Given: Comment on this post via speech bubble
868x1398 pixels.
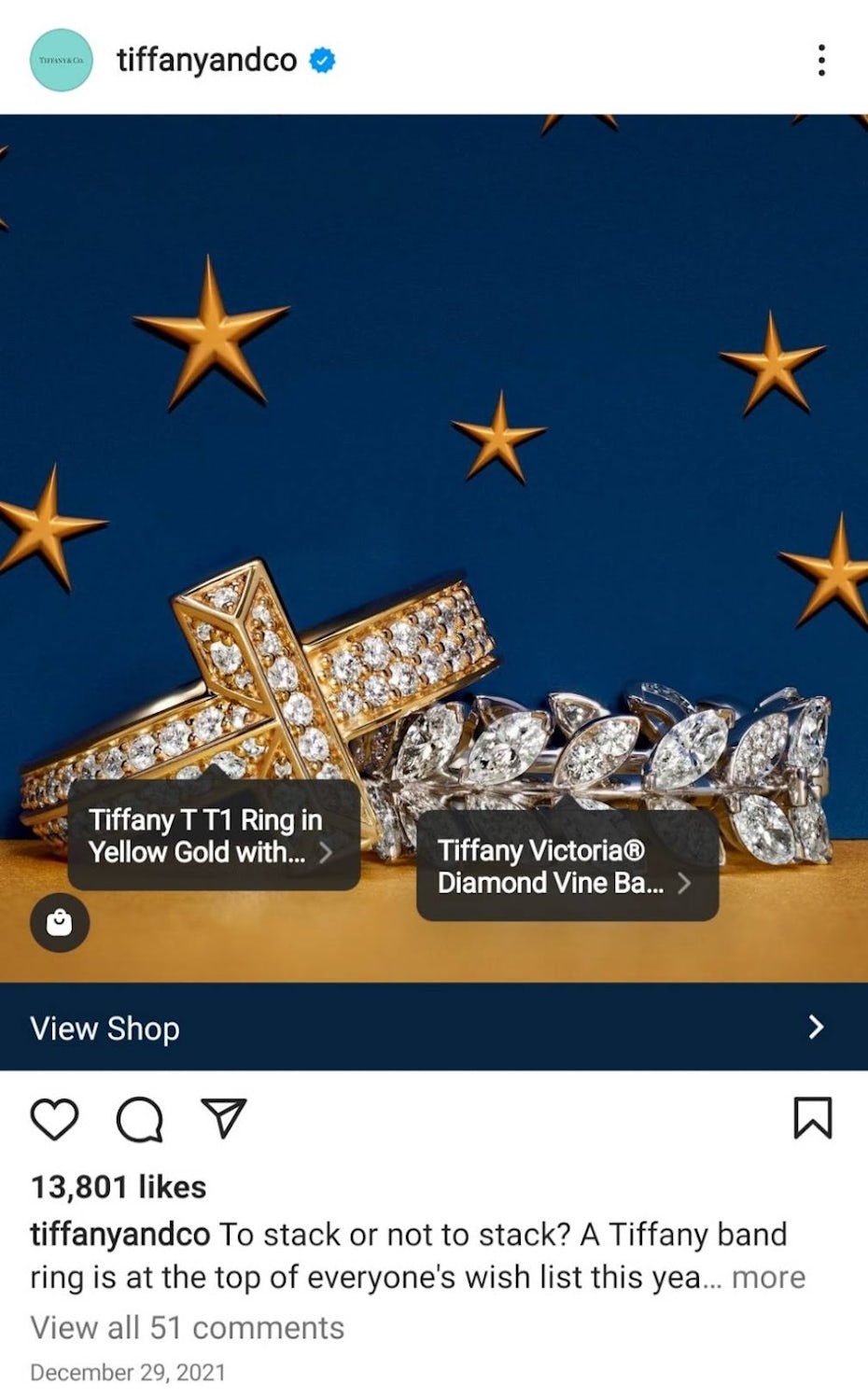Looking at the screenshot, I should pyautogui.click(x=140, y=1118).
